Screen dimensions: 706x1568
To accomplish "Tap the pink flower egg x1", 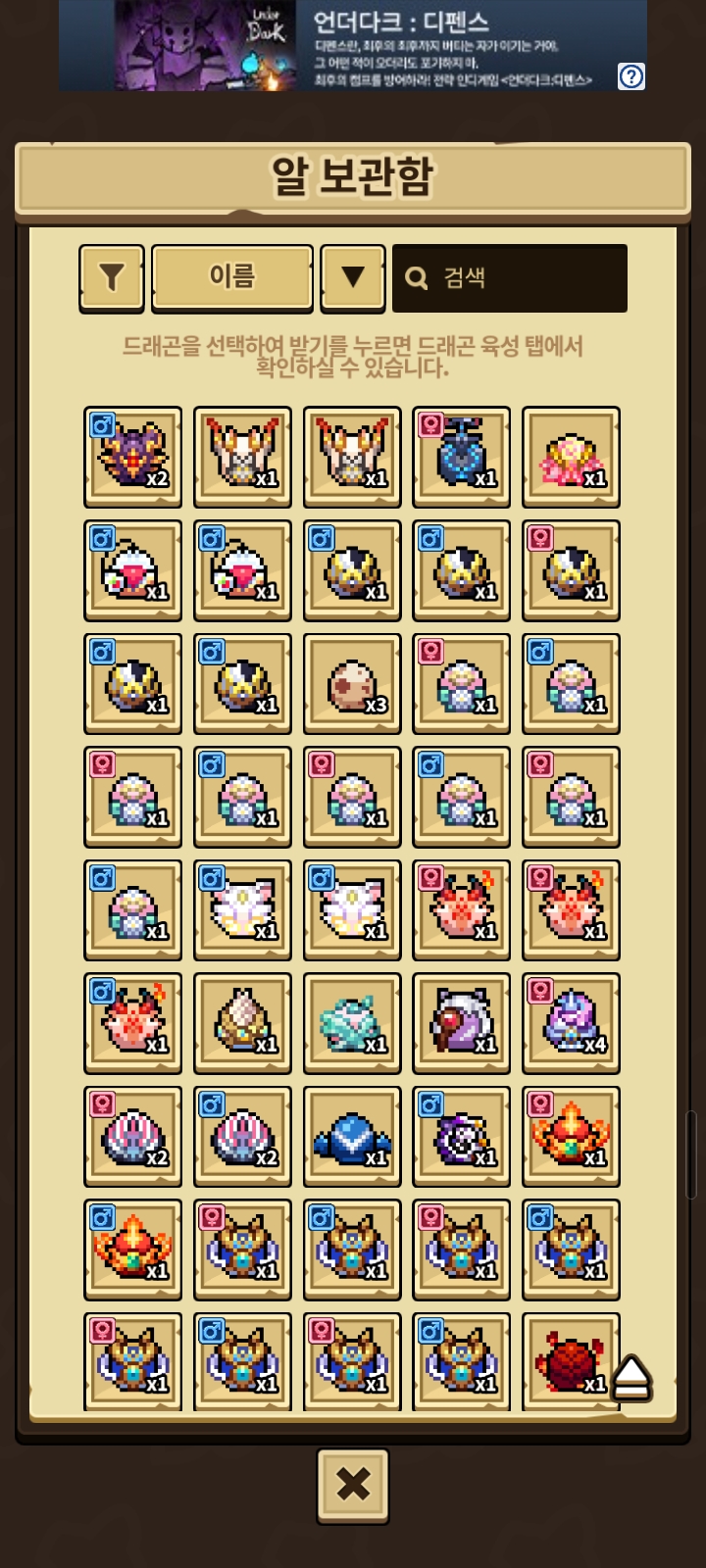I will pyautogui.click(x=571, y=457).
